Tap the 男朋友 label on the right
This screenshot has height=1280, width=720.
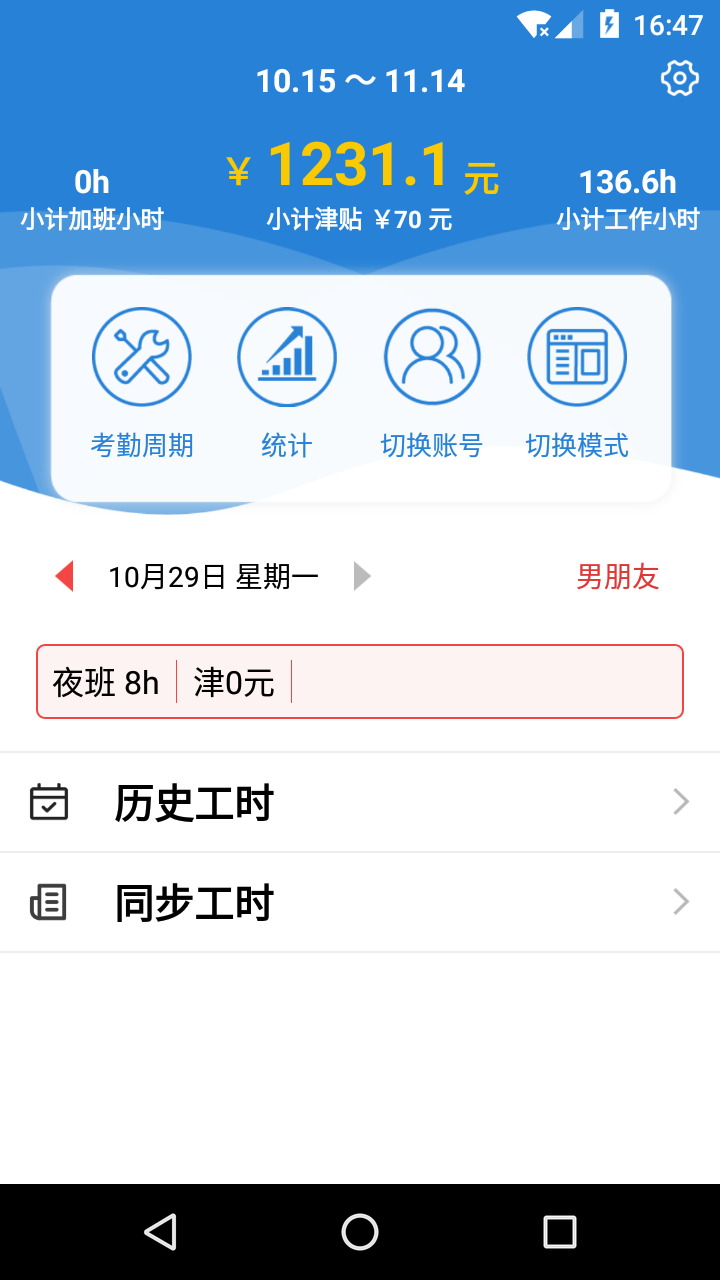[x=619, y=575]
